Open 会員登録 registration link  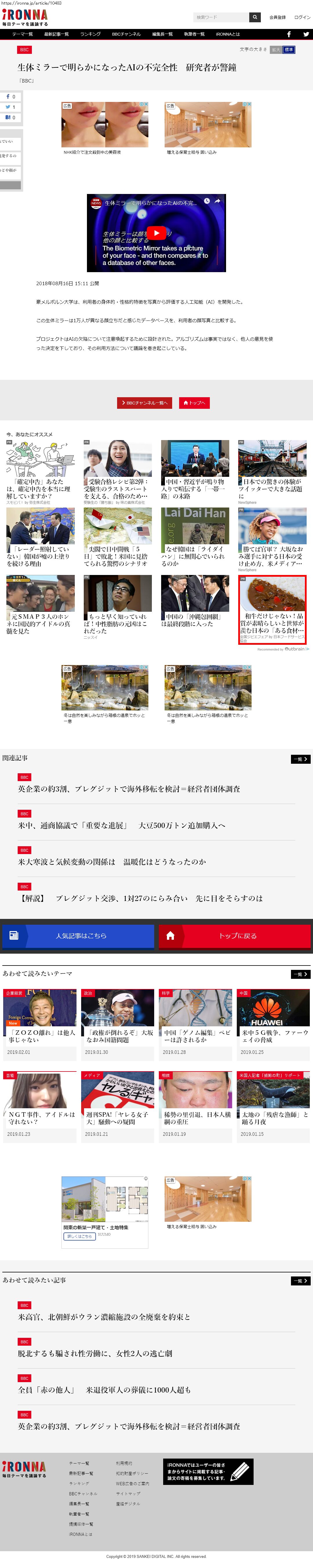pos(277,18)
